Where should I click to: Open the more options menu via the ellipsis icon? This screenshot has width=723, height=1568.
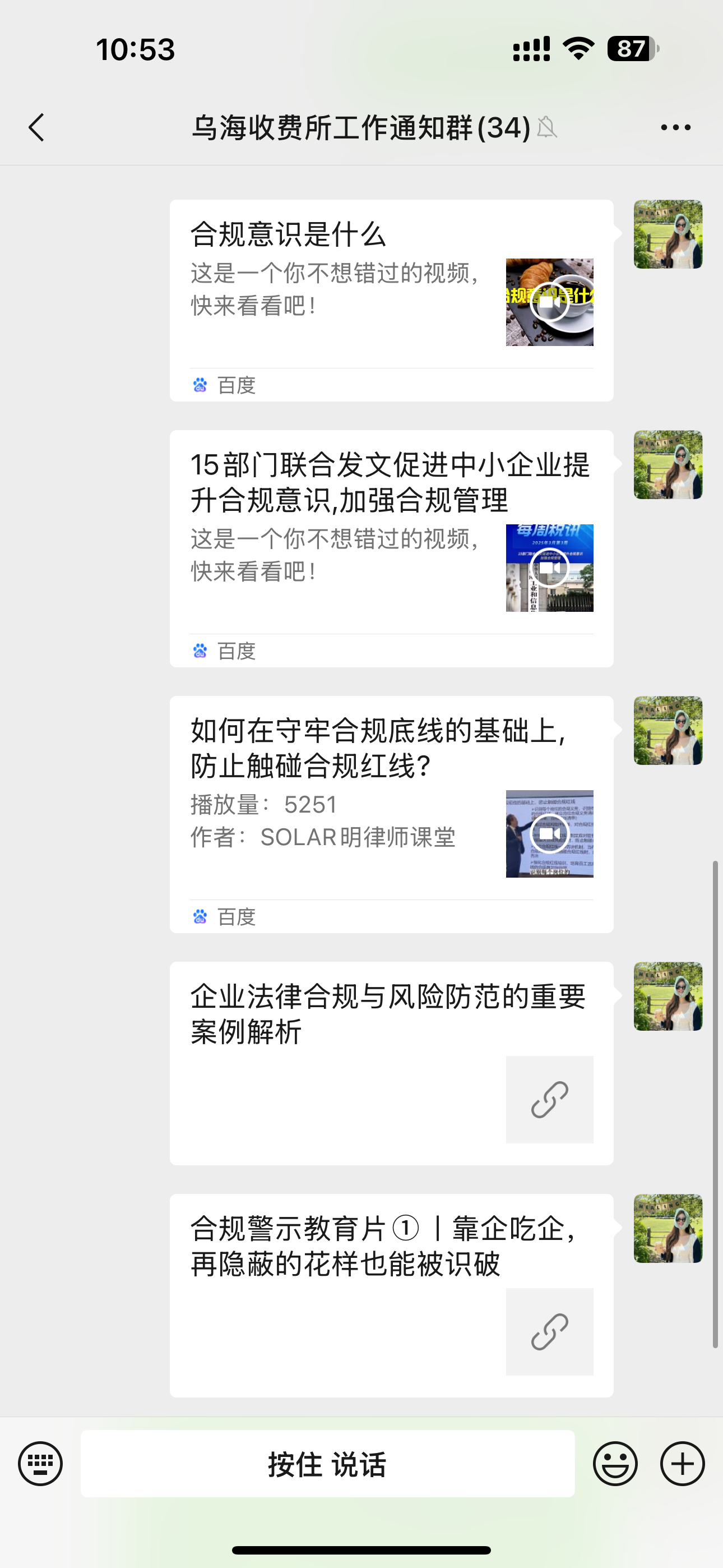[675, 127]
